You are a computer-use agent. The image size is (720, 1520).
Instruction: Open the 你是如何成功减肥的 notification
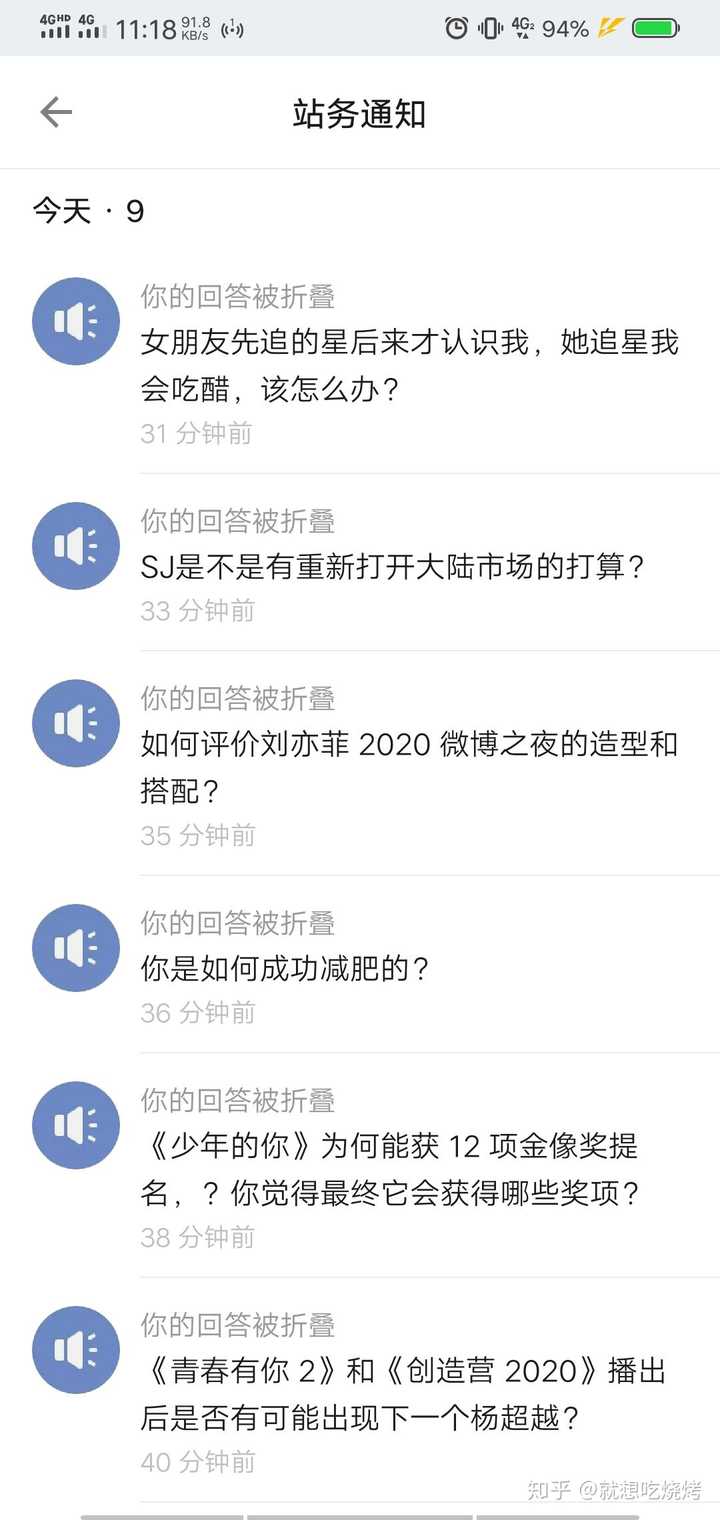coord(285,968)
